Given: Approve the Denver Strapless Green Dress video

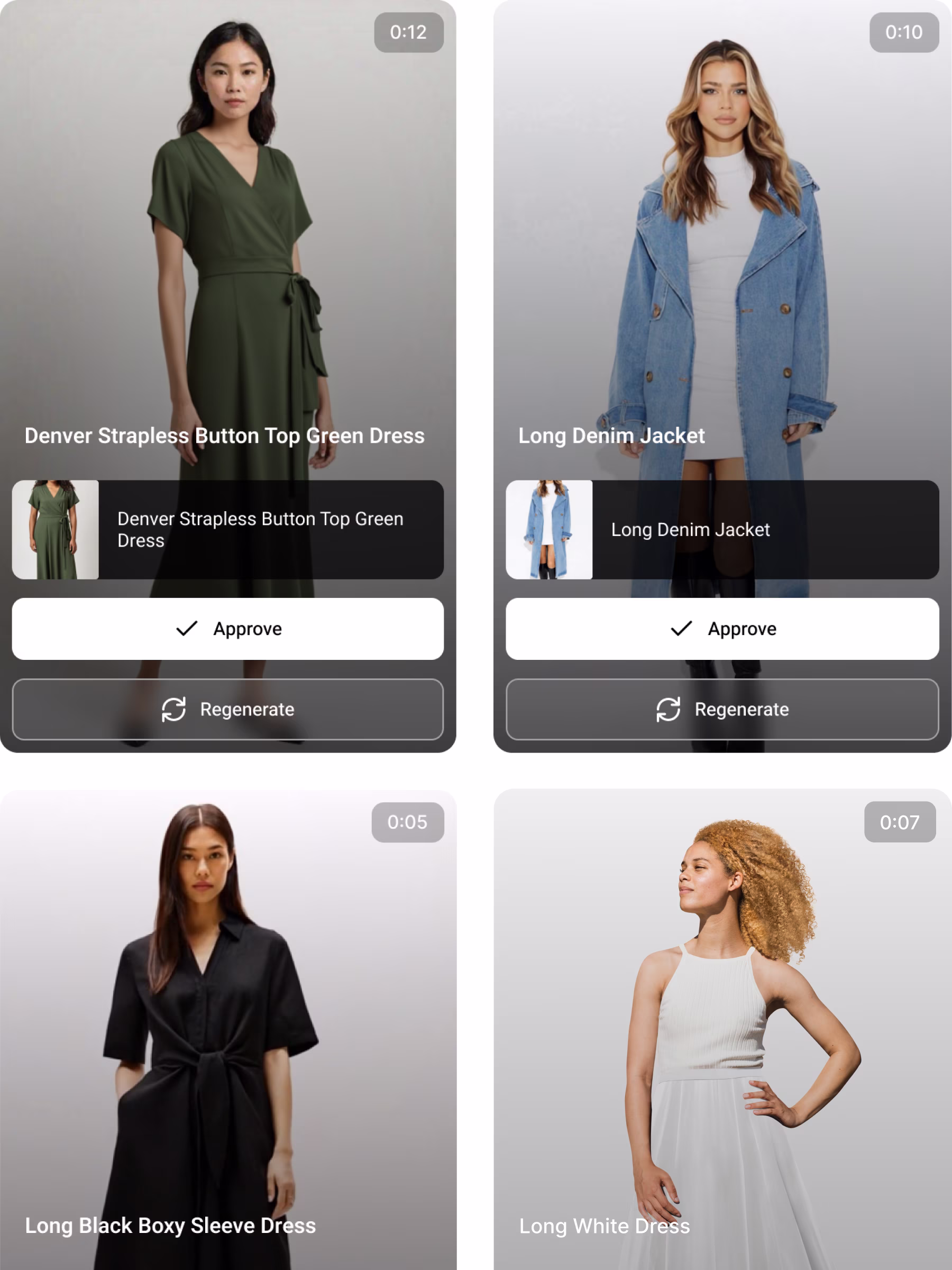Looking at the screenshot, I should tap(228, 629).
